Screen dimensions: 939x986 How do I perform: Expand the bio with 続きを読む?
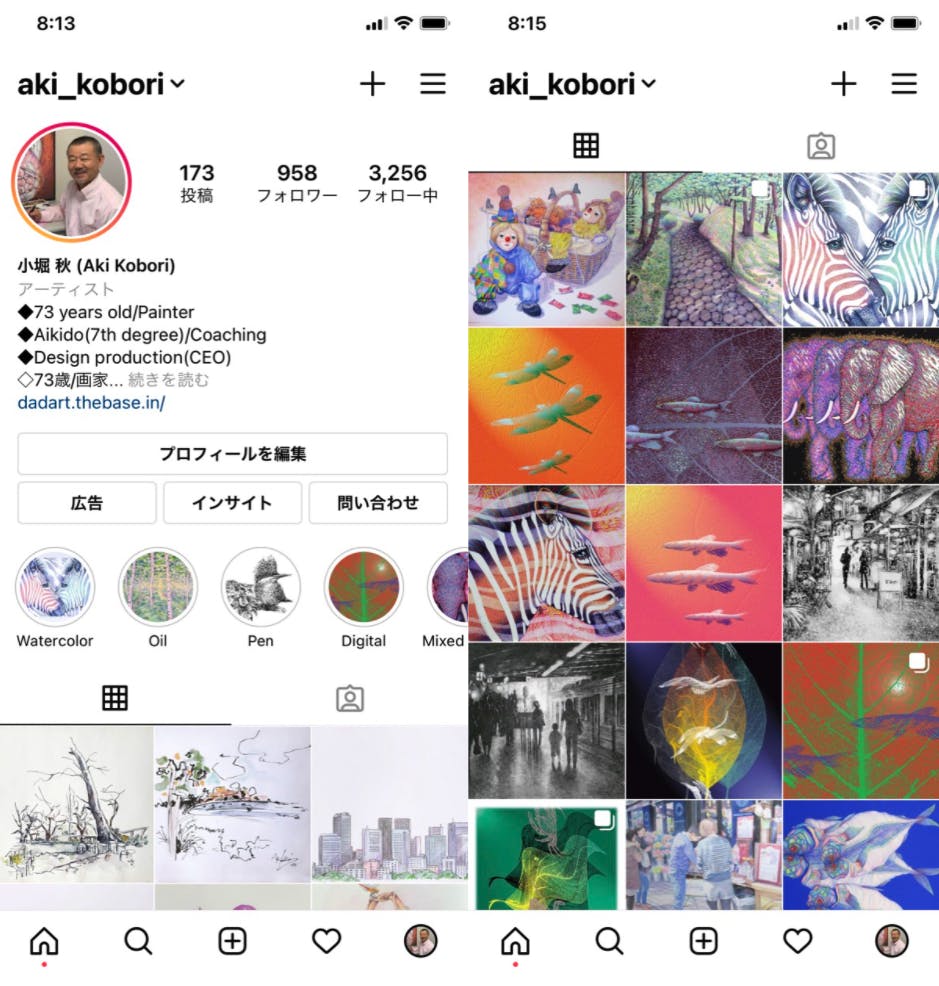point(169,380)
